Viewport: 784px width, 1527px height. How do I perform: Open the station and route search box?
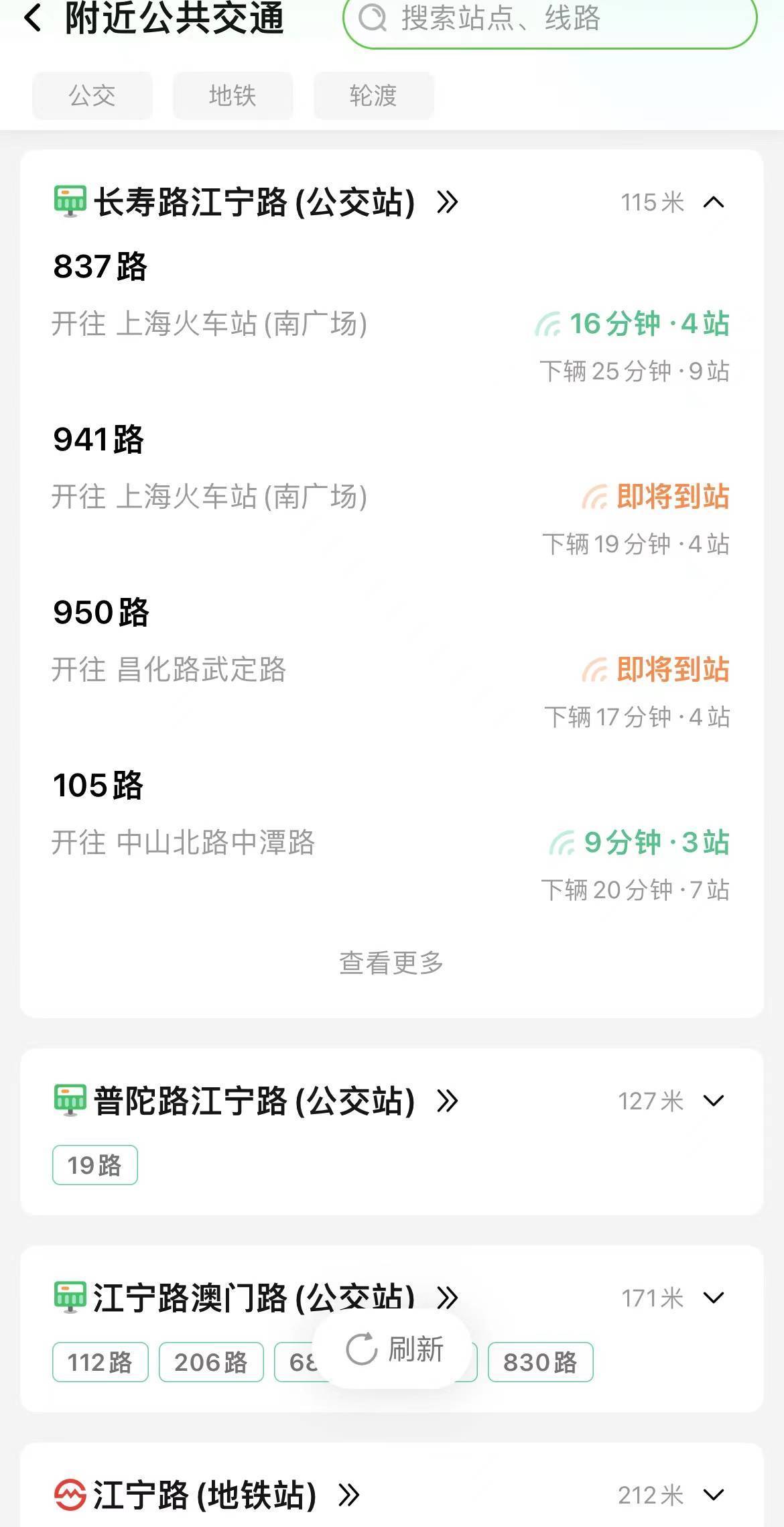[x=549, y=19]
